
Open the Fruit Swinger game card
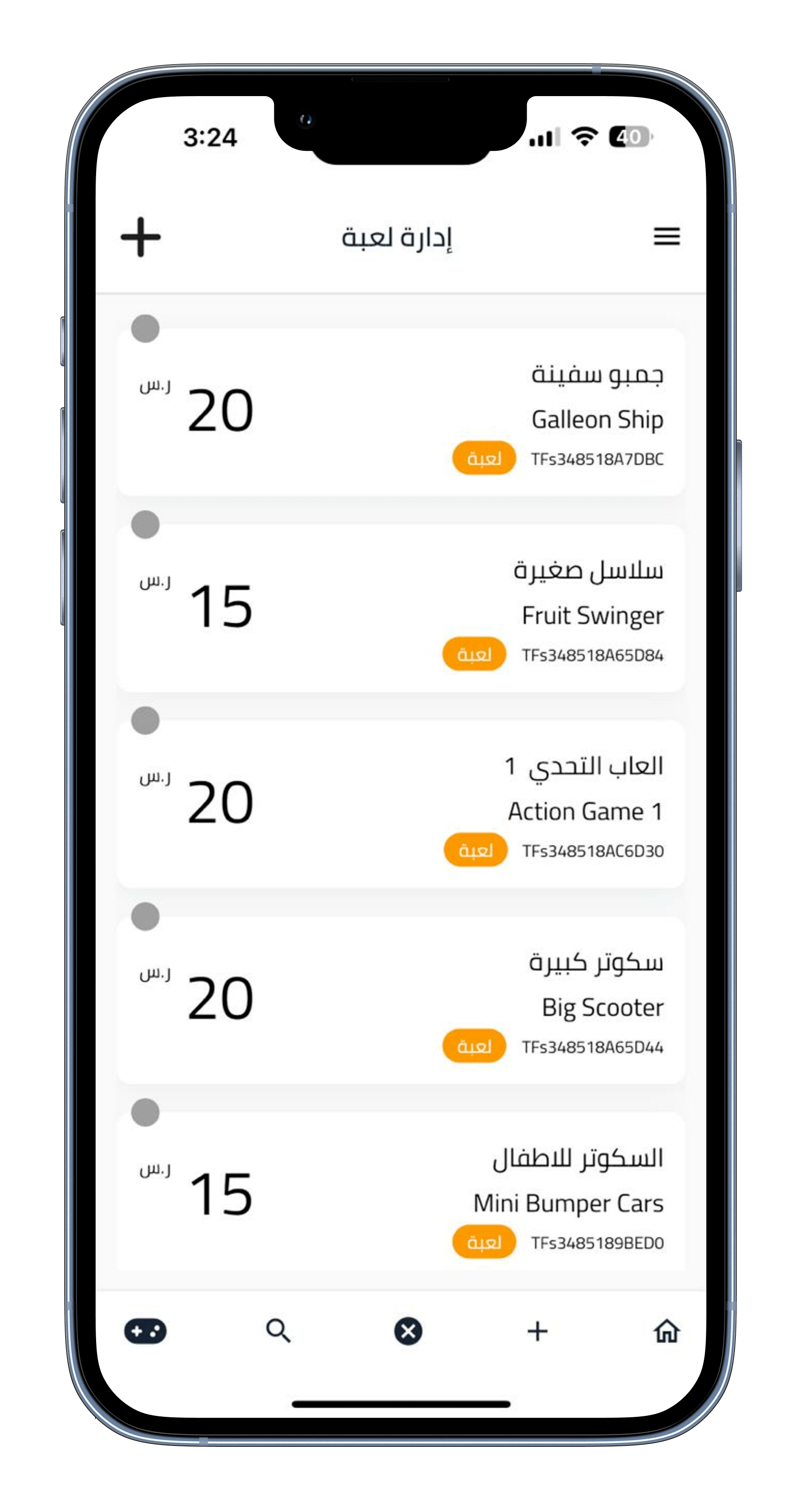(401, 609)
